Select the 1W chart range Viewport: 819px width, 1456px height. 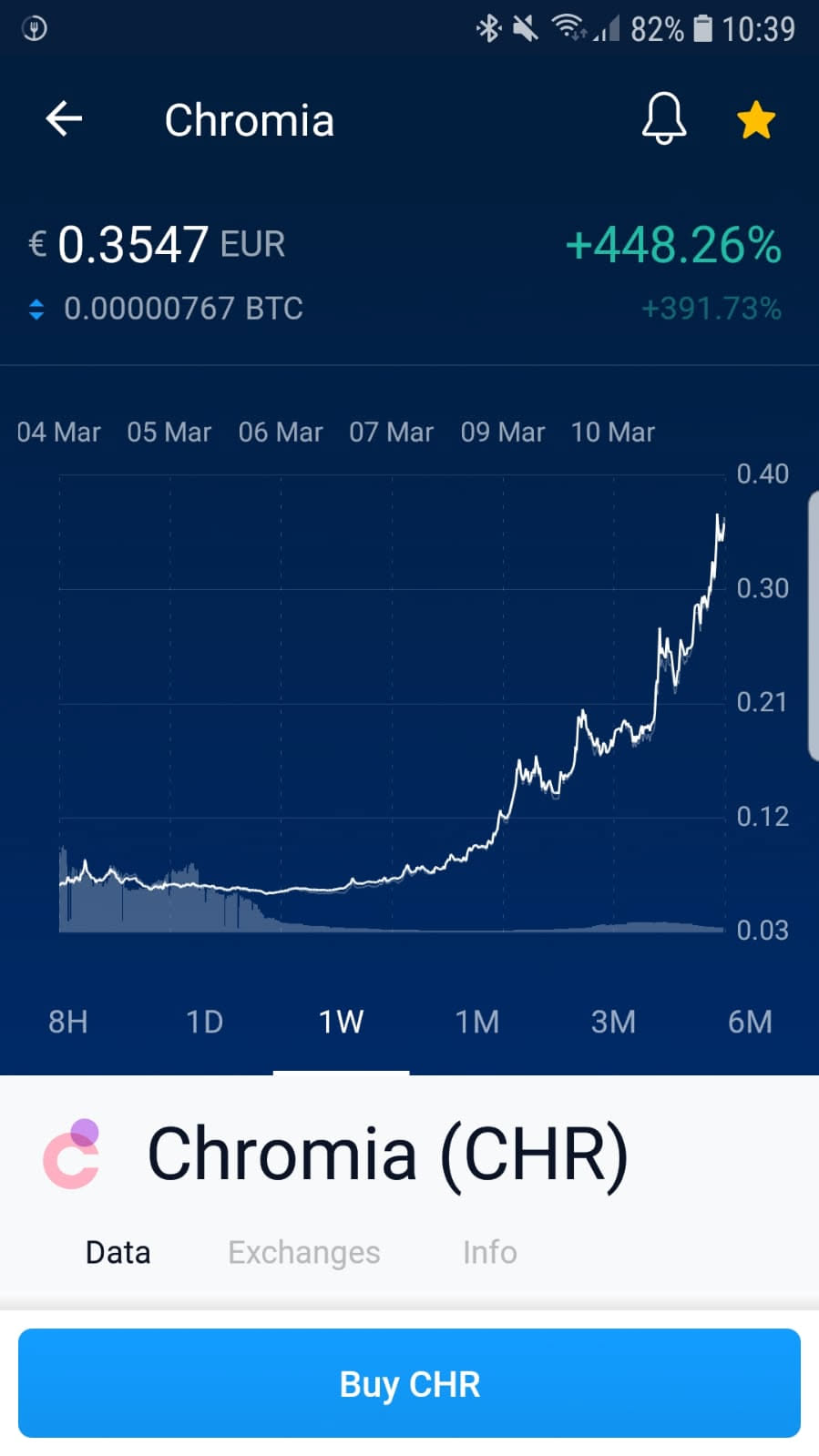pyautogui.click(x=341, y=1022)
